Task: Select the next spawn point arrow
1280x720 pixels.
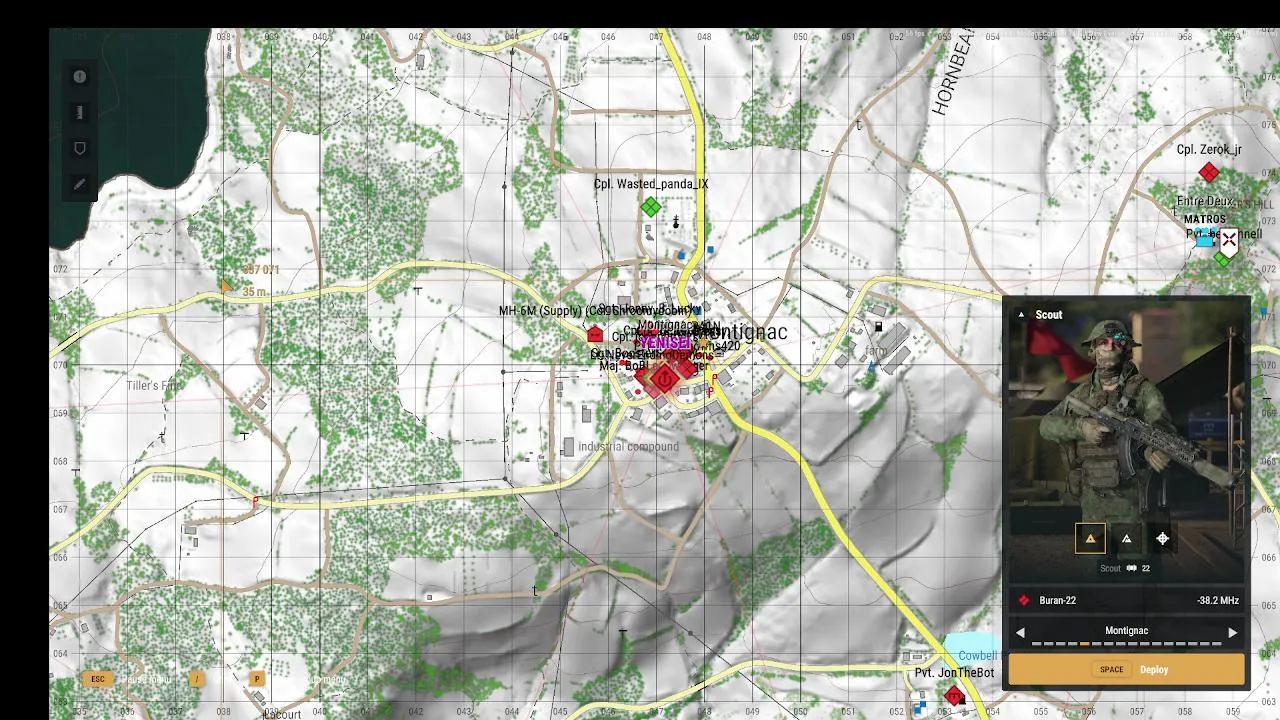Action: (1232, 632)
